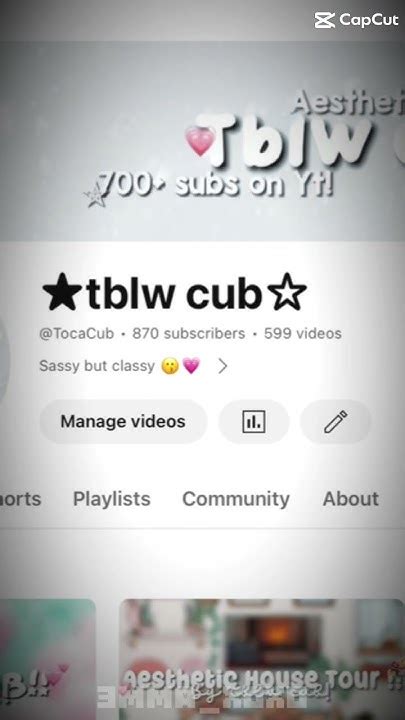Switch to the Community tab

236,499
